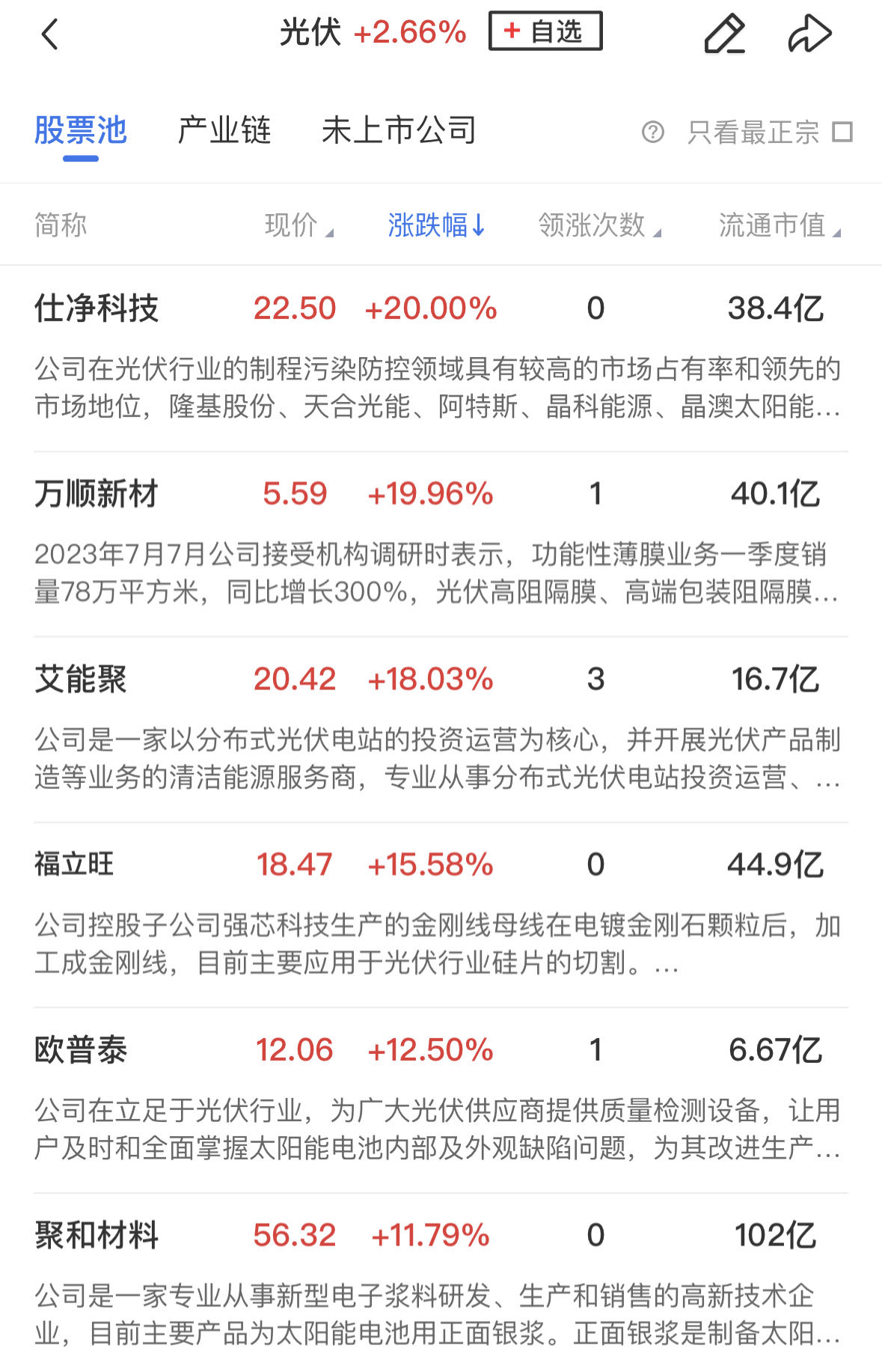Sort list by 现价
Screen dimensions: 882x1372
298,225
